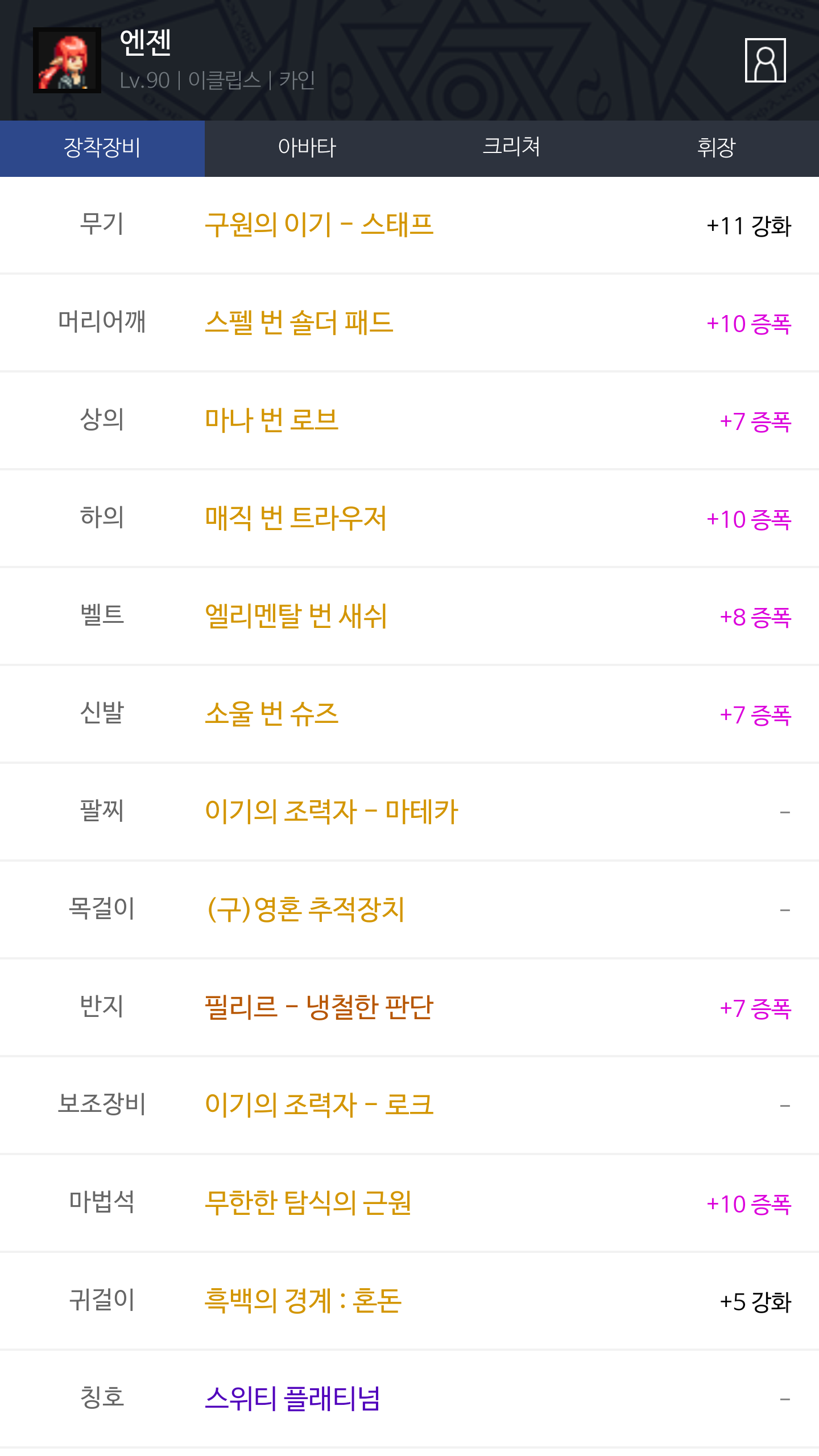Open 매직 번 트라우저 item
This screenshot has height=1456, width=819.
click(x=296, y=519)
